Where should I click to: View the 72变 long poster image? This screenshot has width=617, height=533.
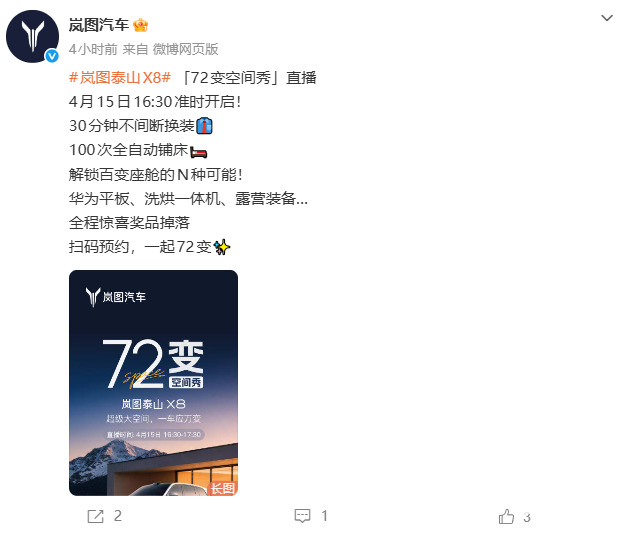pyautogui.click(x=153, y=383)
